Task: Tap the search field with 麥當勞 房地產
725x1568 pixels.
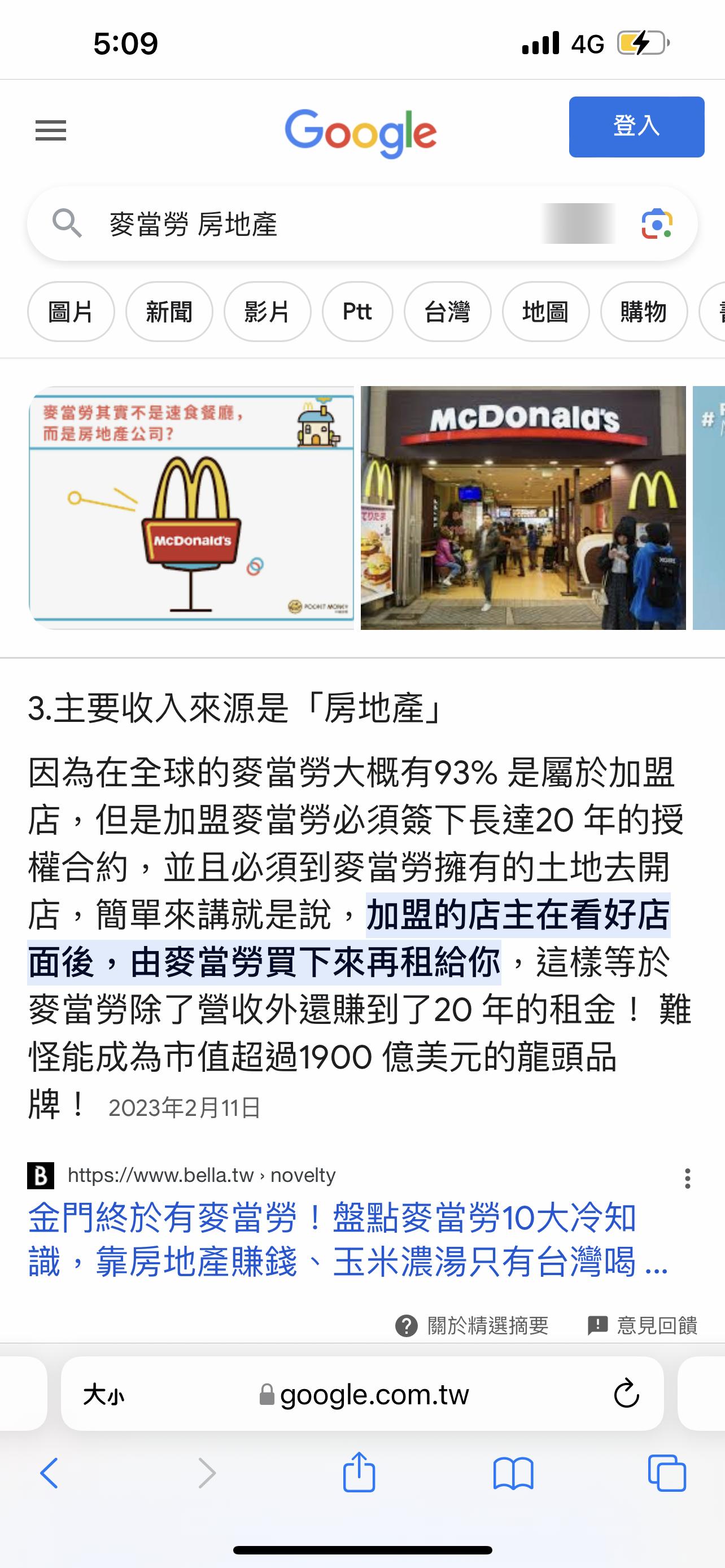Action: pos(304,224)
